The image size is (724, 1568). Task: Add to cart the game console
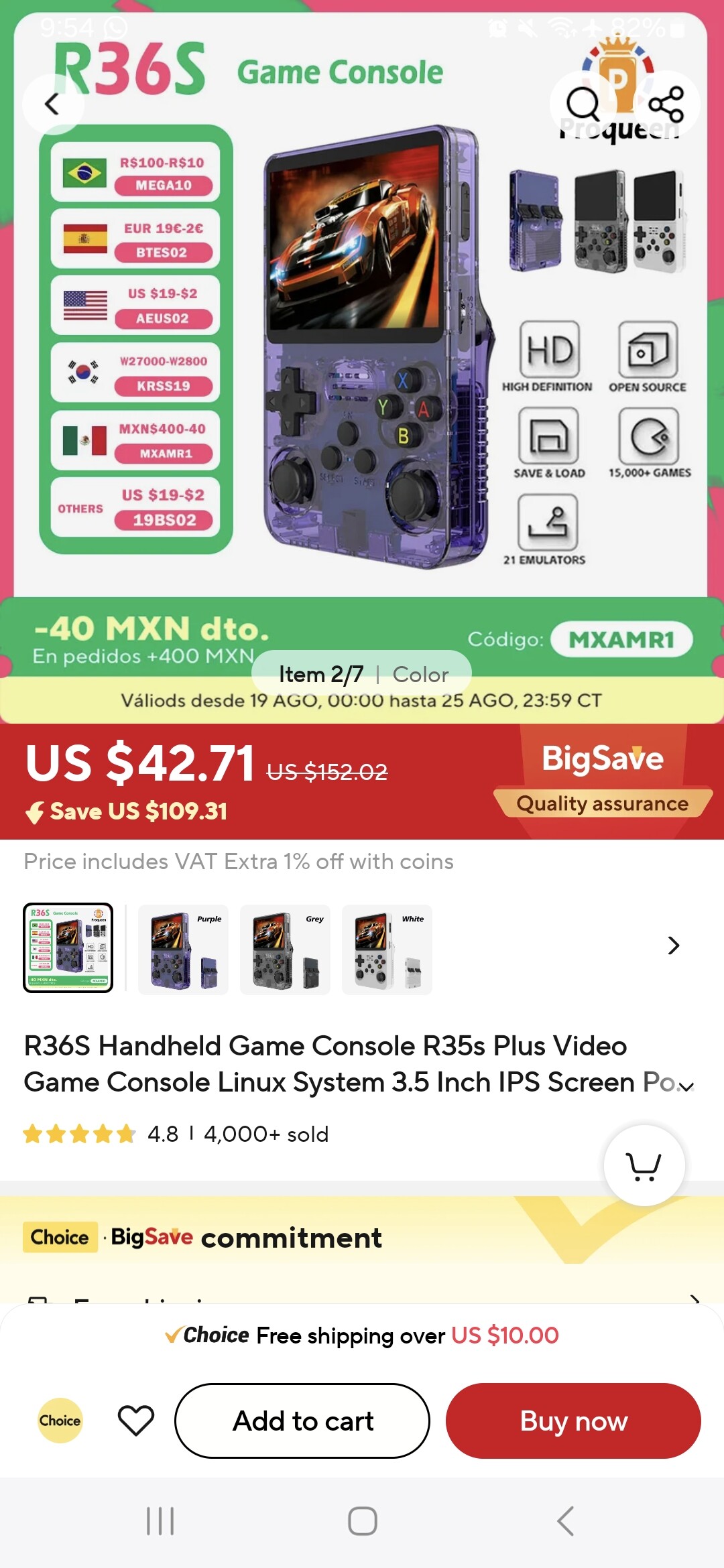pos(302,1421)
